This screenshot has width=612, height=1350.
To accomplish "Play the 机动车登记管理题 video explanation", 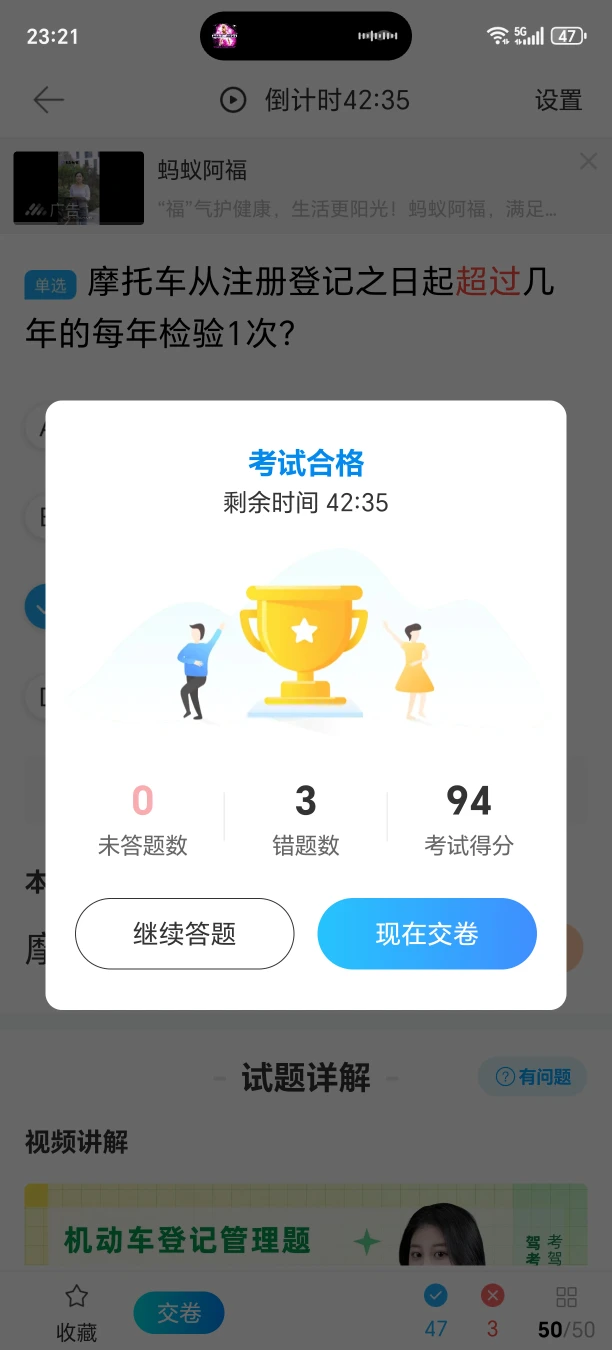I will 305,1232.
